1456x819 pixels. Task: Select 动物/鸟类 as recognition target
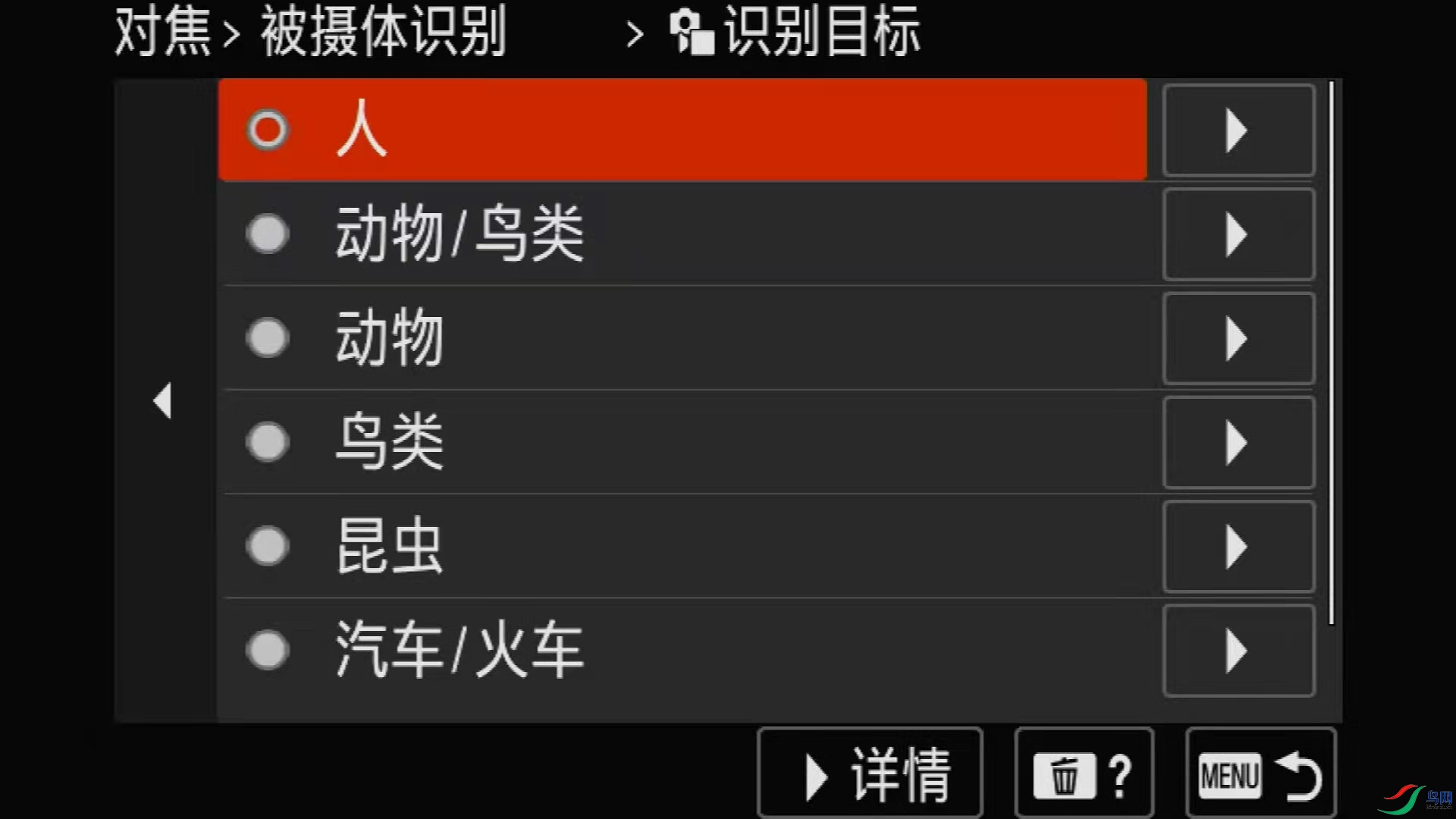click(681, 234)
